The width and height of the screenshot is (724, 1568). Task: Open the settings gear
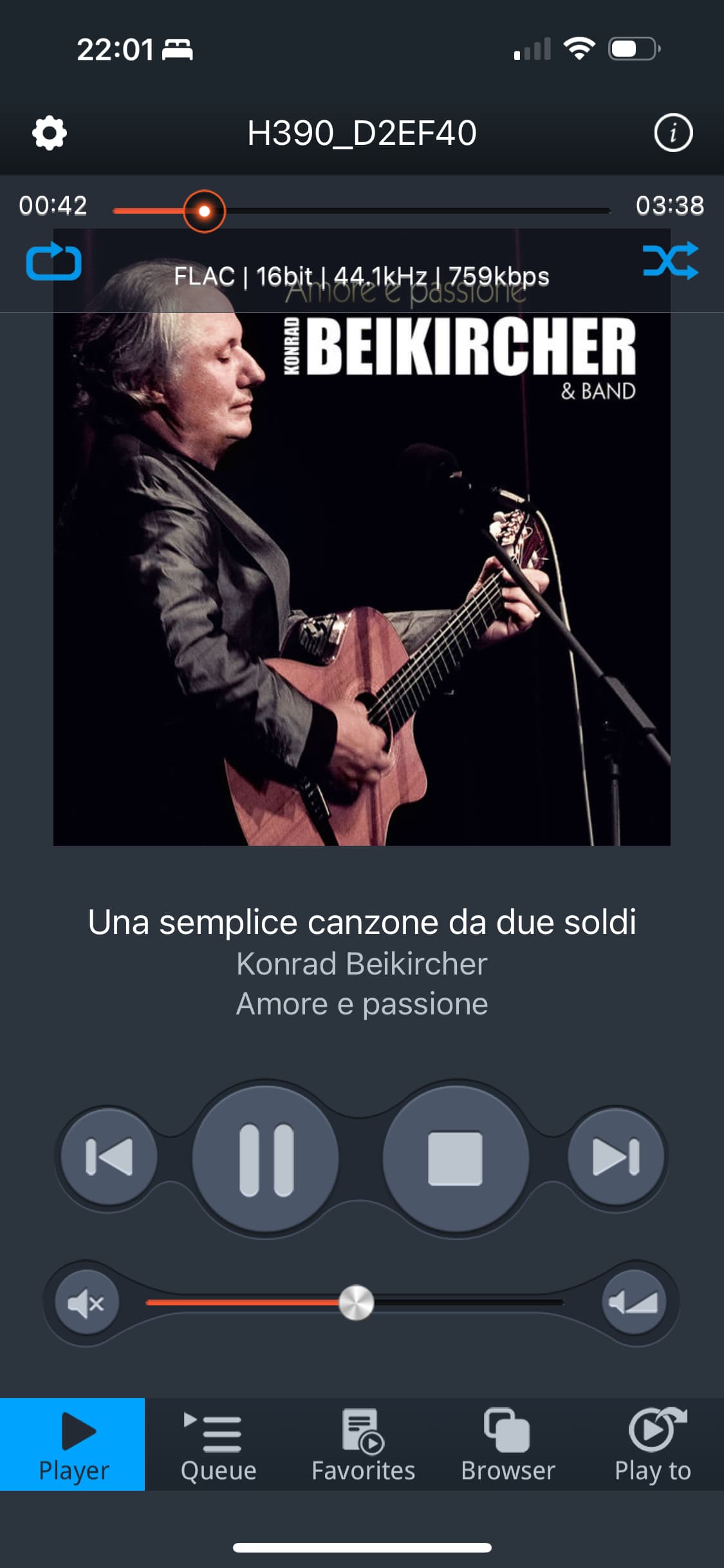pyautogui.click(x=50, y=133)
